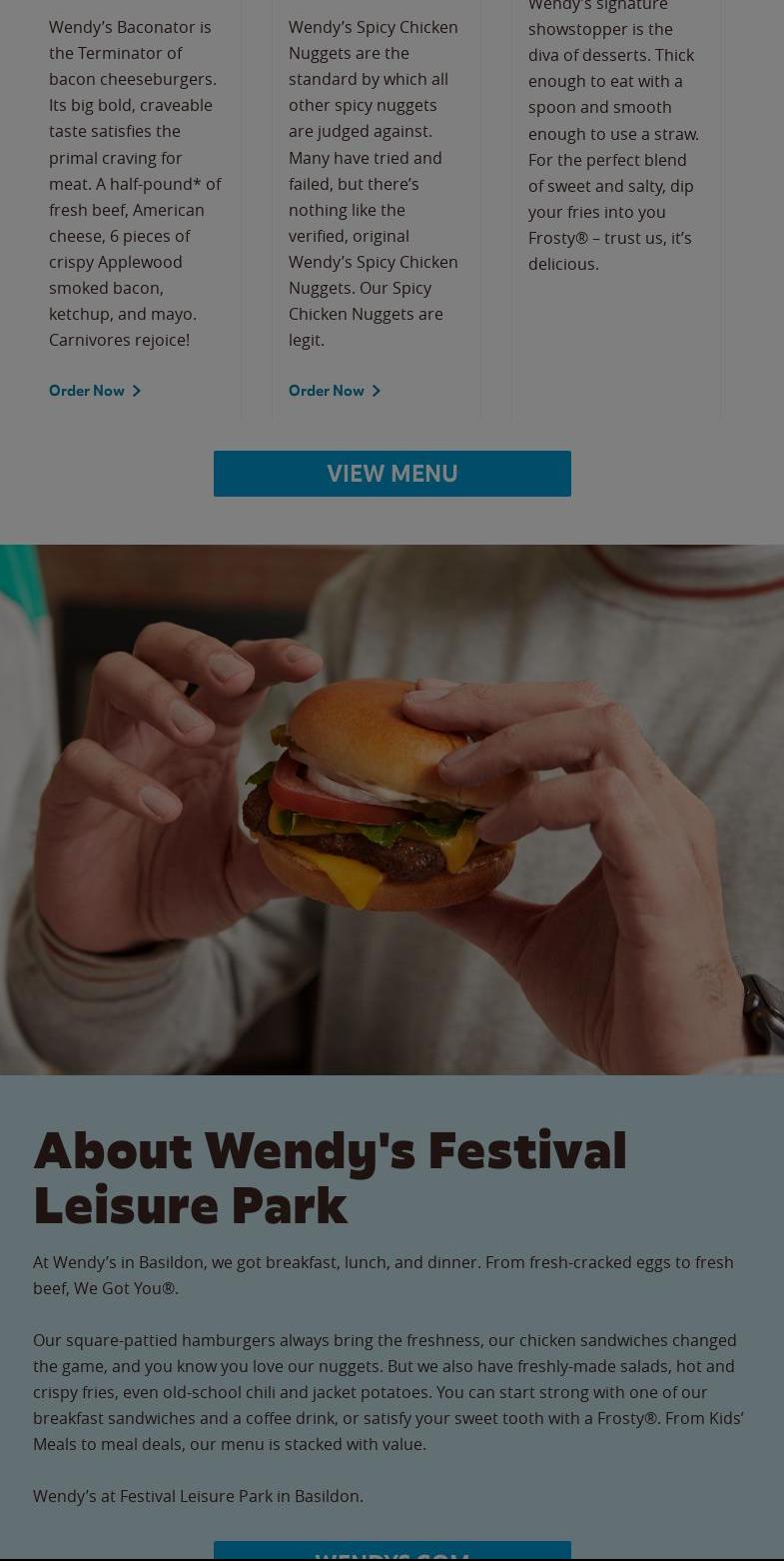The image size is (784, 1561).
Task: Click the Baconator Terminator description text
Action: coord(135,184)
